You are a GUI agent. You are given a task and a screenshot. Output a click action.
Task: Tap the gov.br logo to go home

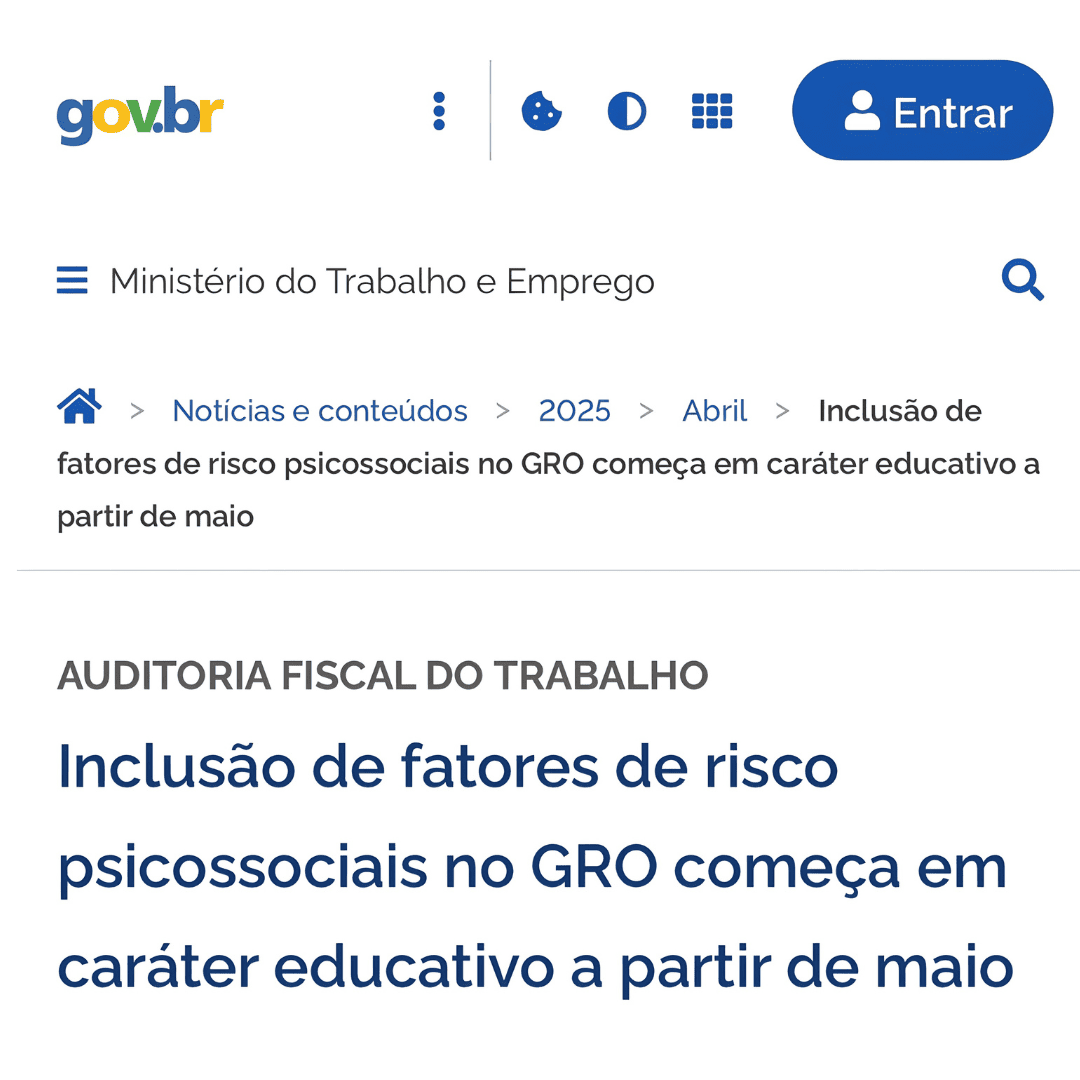click(x=140, y=114)
